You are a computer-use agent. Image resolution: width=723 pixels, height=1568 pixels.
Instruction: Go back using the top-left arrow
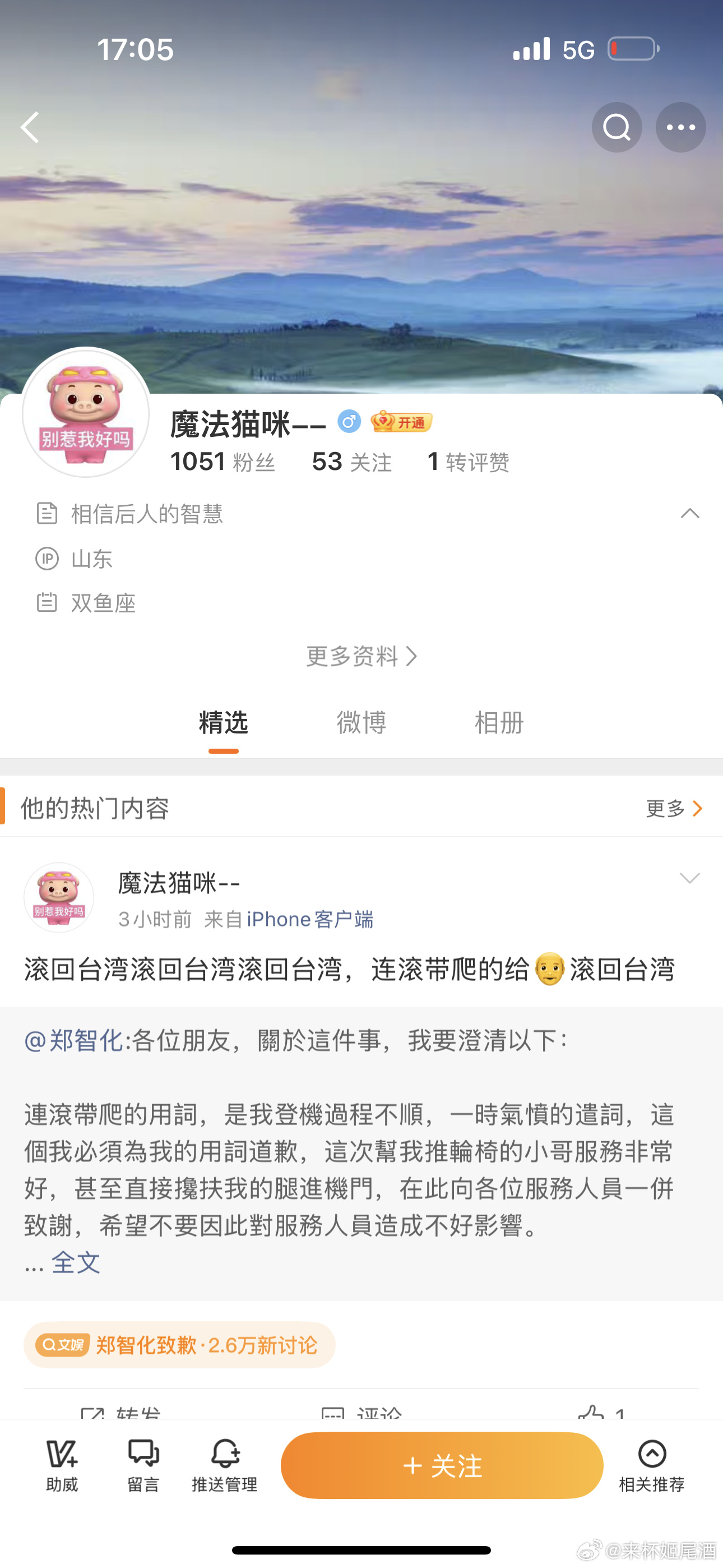pyautogui.click(x=30, y=127)
